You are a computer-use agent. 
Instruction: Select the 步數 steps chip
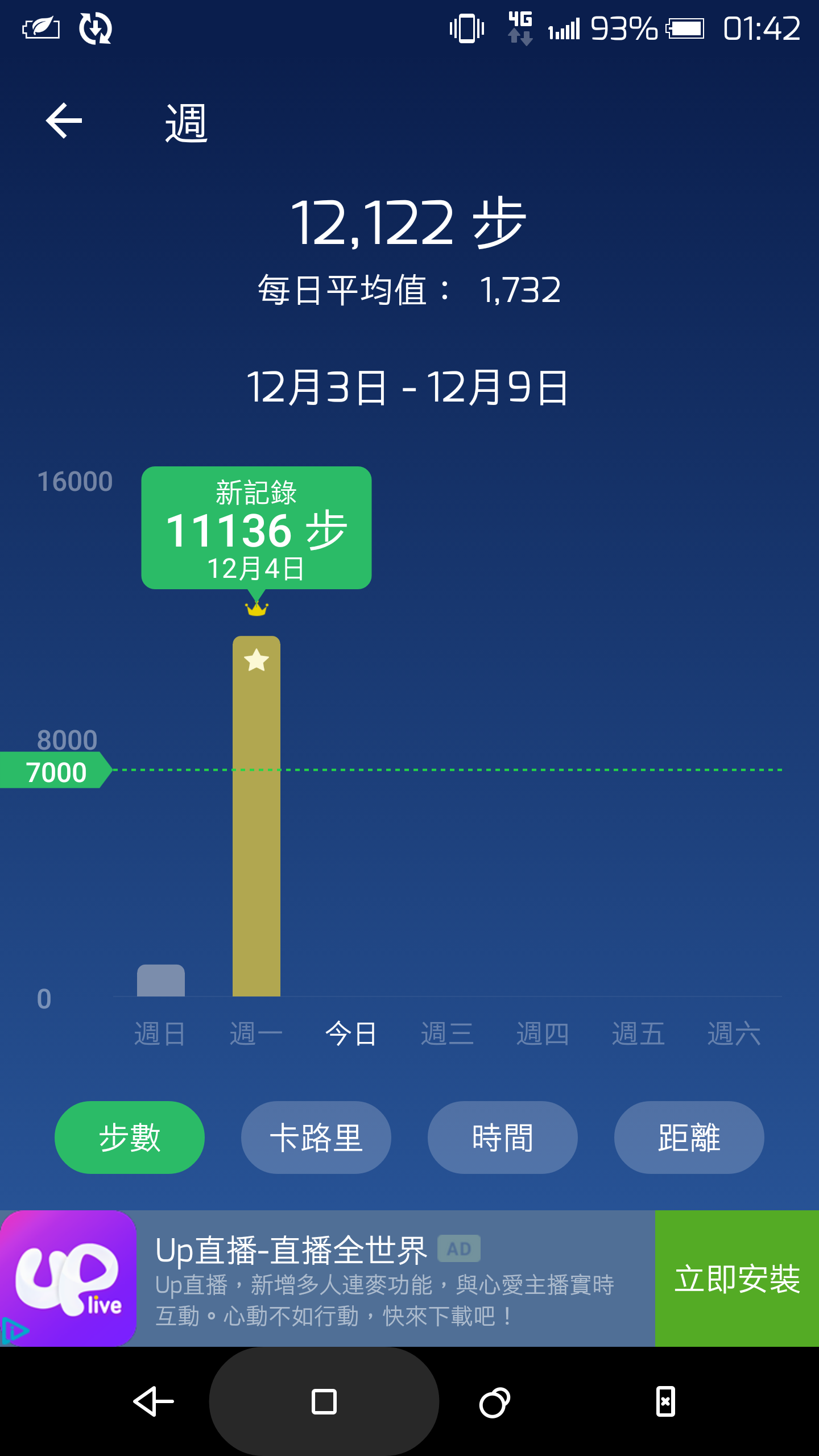click(x=130, y=1137)
